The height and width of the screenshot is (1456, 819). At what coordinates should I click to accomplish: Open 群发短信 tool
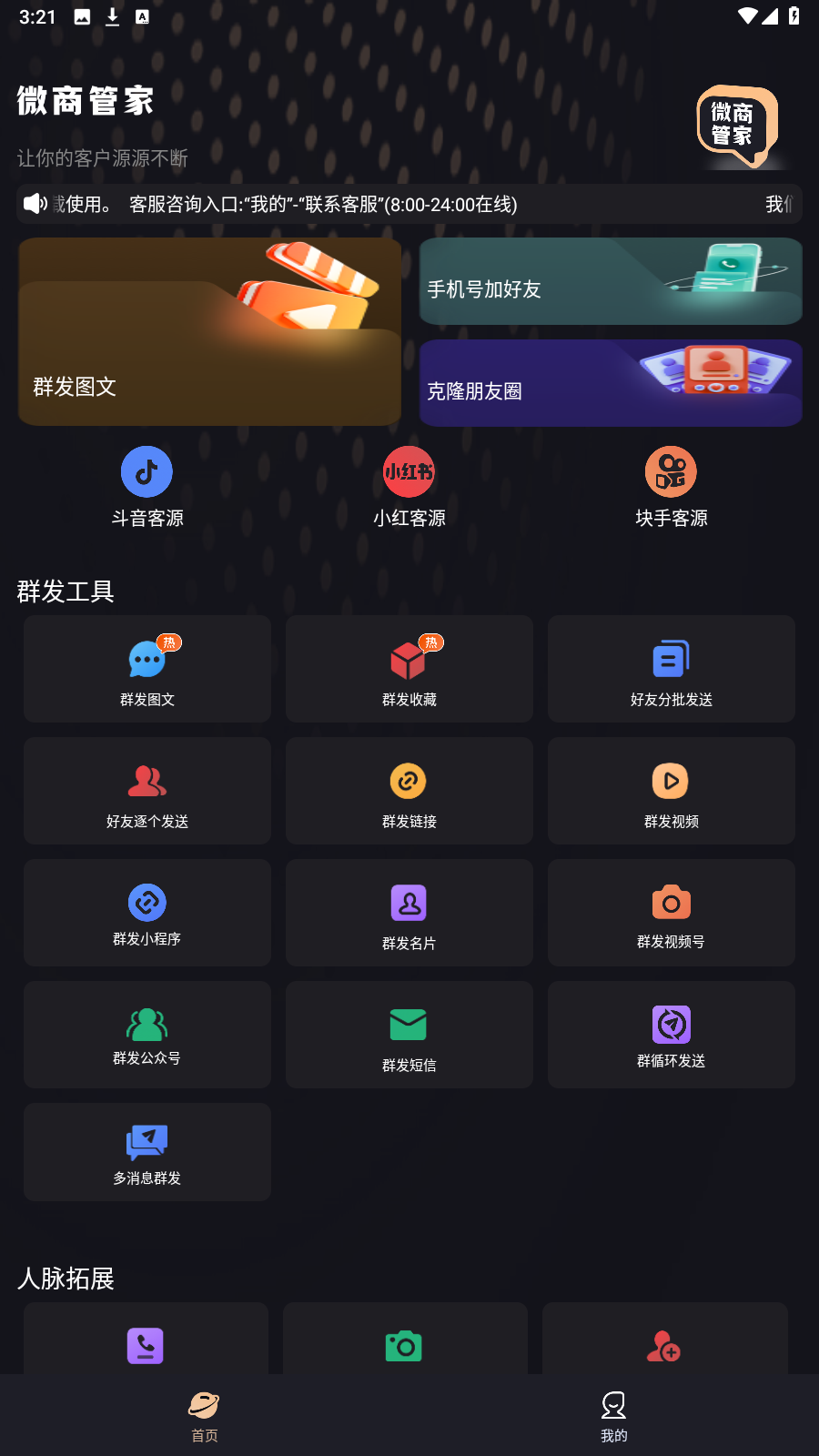point(409,1036)
